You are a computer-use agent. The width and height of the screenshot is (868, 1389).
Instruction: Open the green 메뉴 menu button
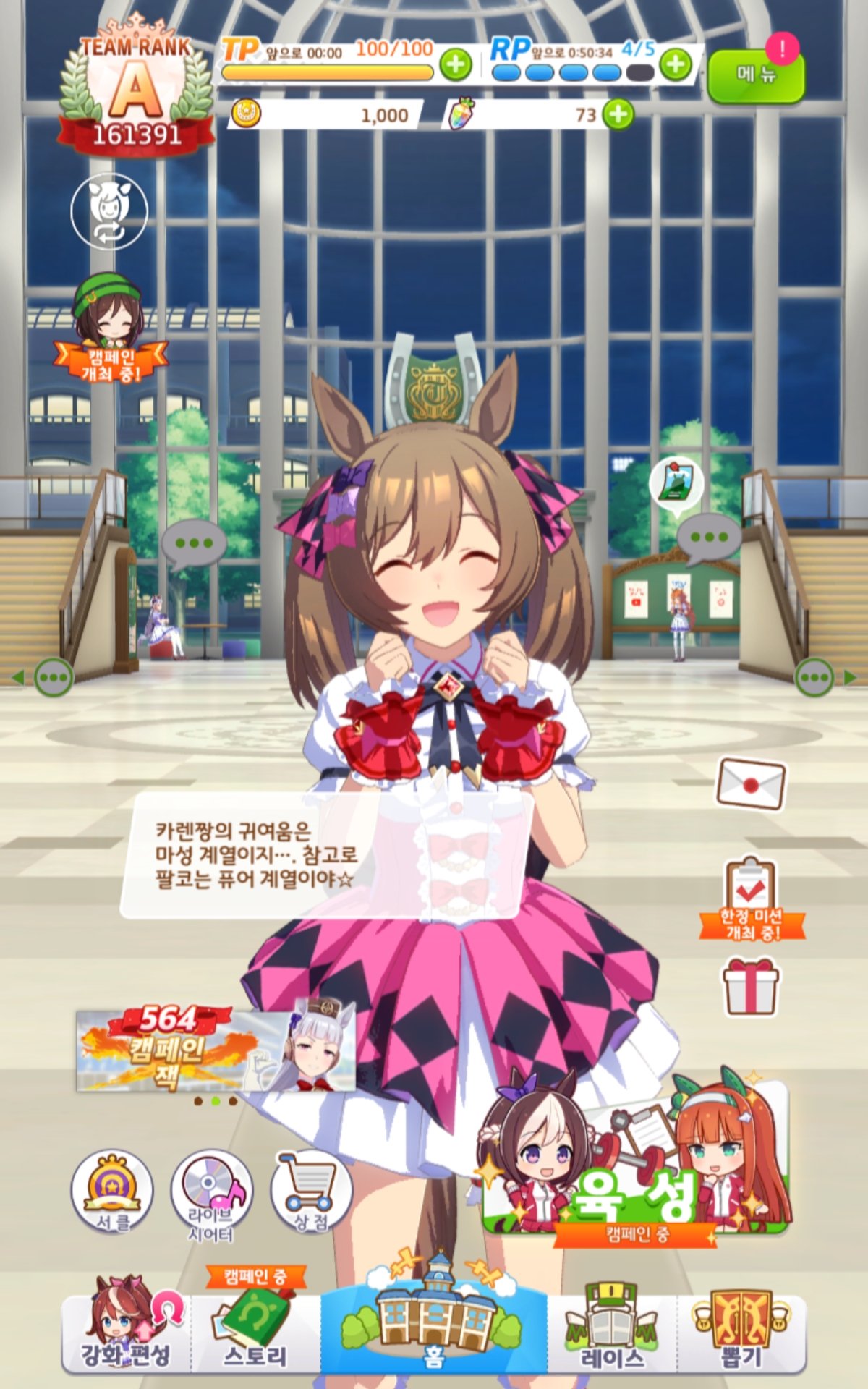click(x=755, y=75)
